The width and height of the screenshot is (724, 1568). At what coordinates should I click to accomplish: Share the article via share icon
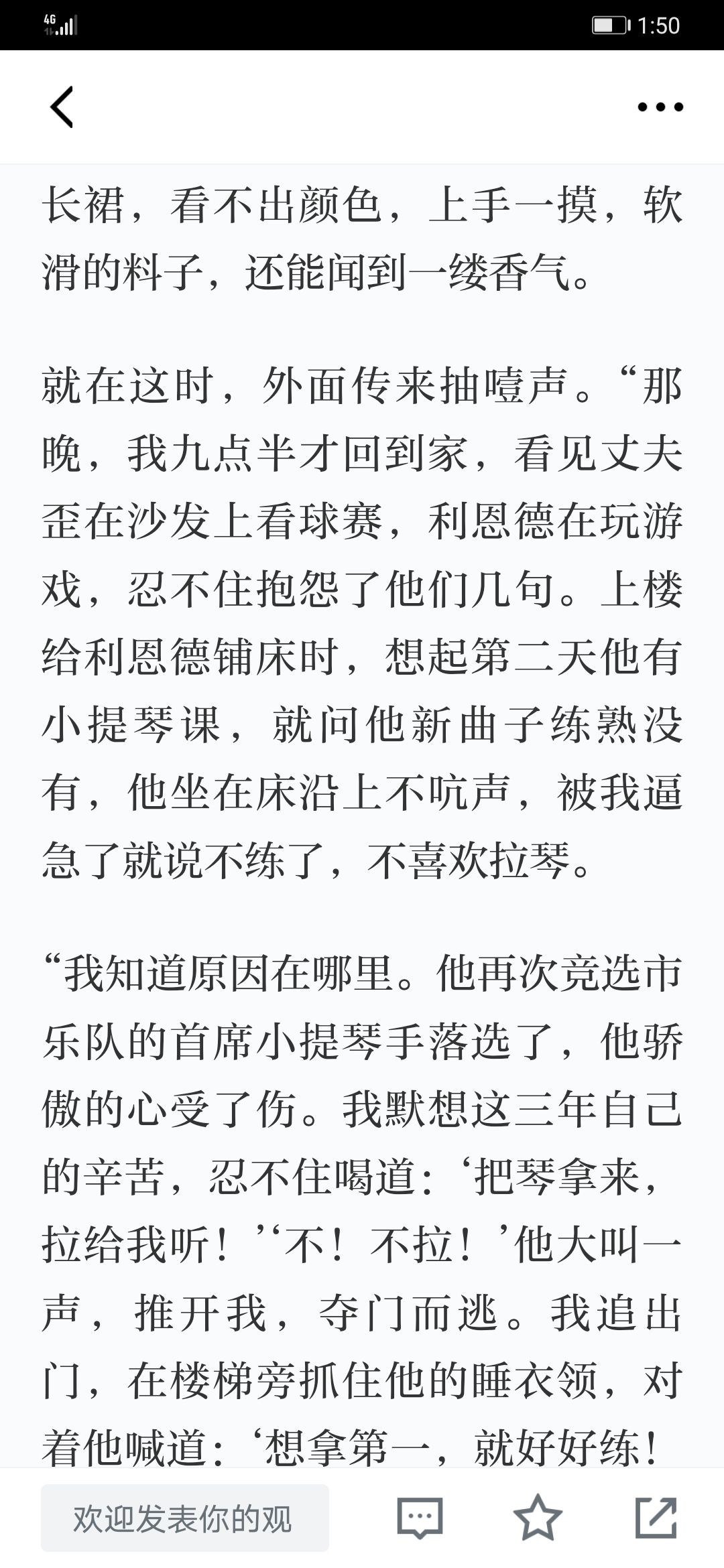(x=656, y=1517)
